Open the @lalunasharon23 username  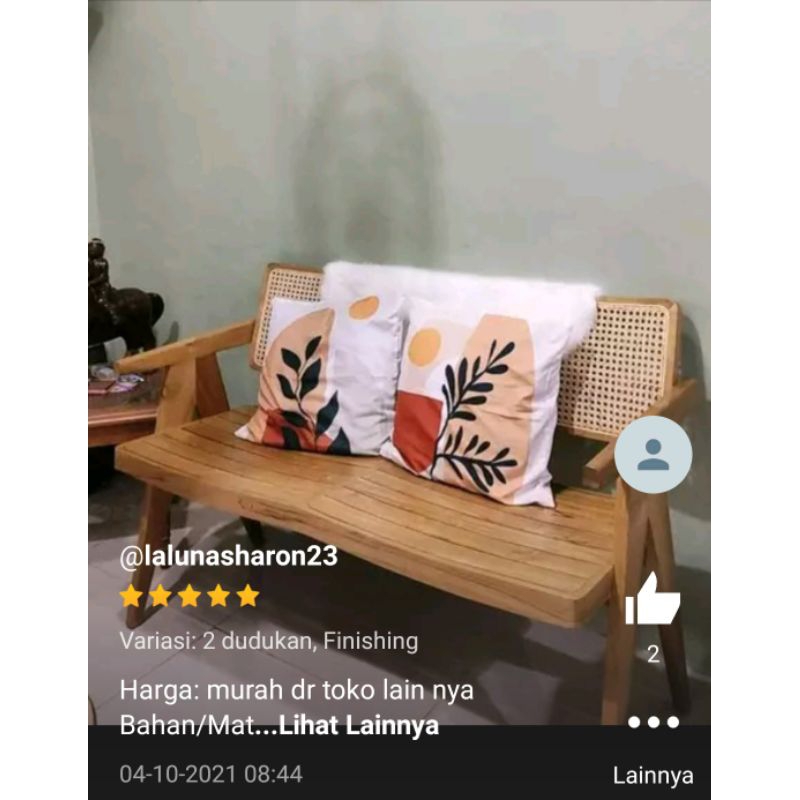tap(228, 558)
